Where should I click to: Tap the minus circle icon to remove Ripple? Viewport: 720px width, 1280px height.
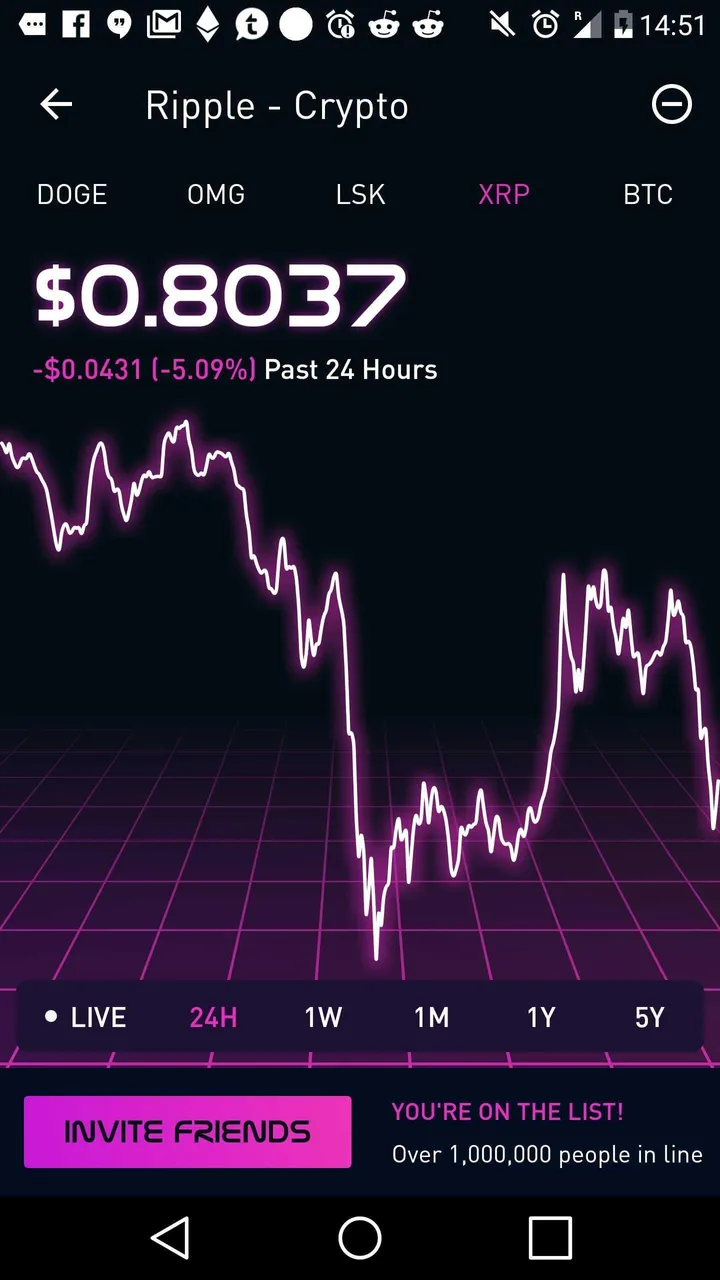tap(671, 104)
